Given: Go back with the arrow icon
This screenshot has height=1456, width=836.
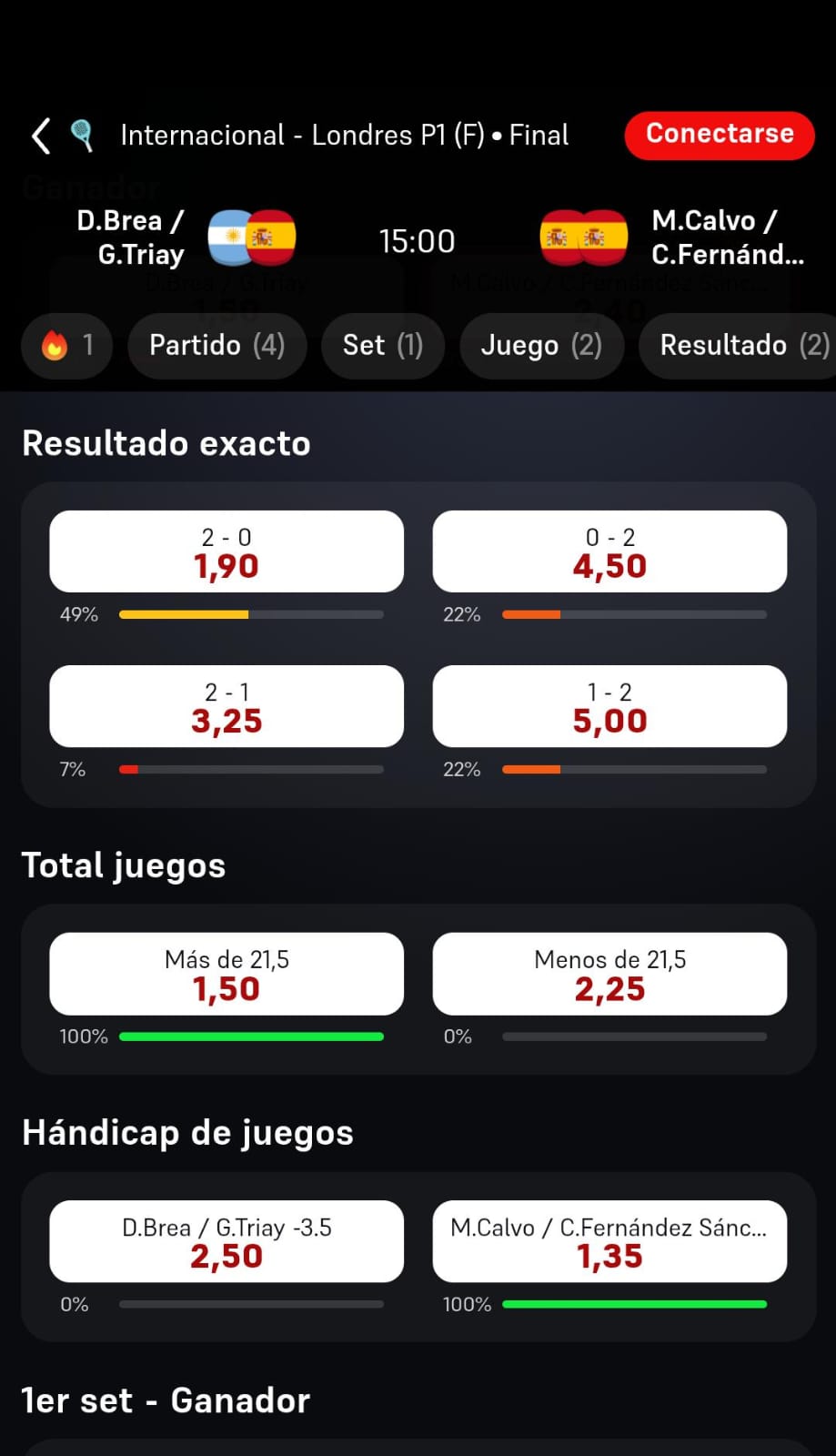Looking at the screenshot, I should (x=41, y=136).
